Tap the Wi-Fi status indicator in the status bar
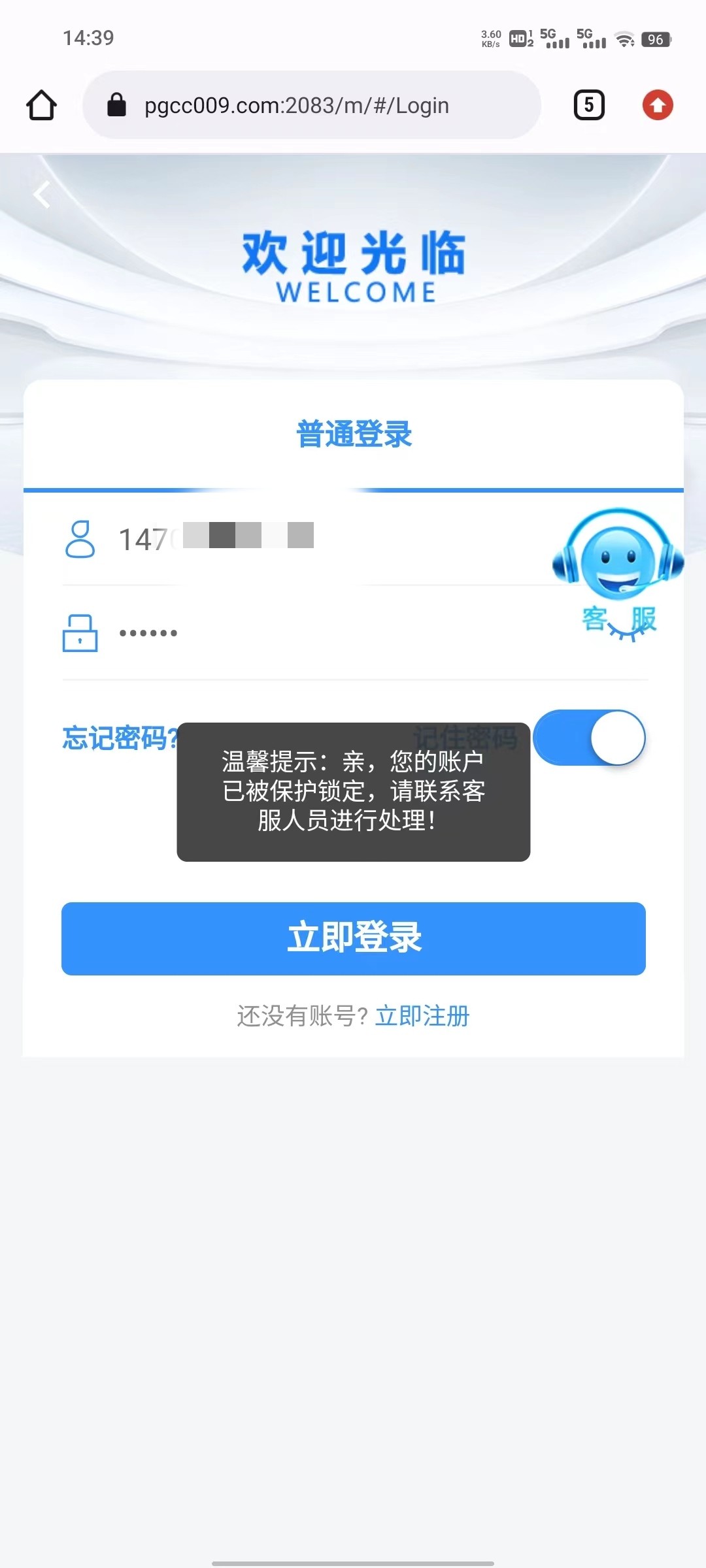Image resolution: width=706 pixels, height=1568 pixels. (626, 39)
